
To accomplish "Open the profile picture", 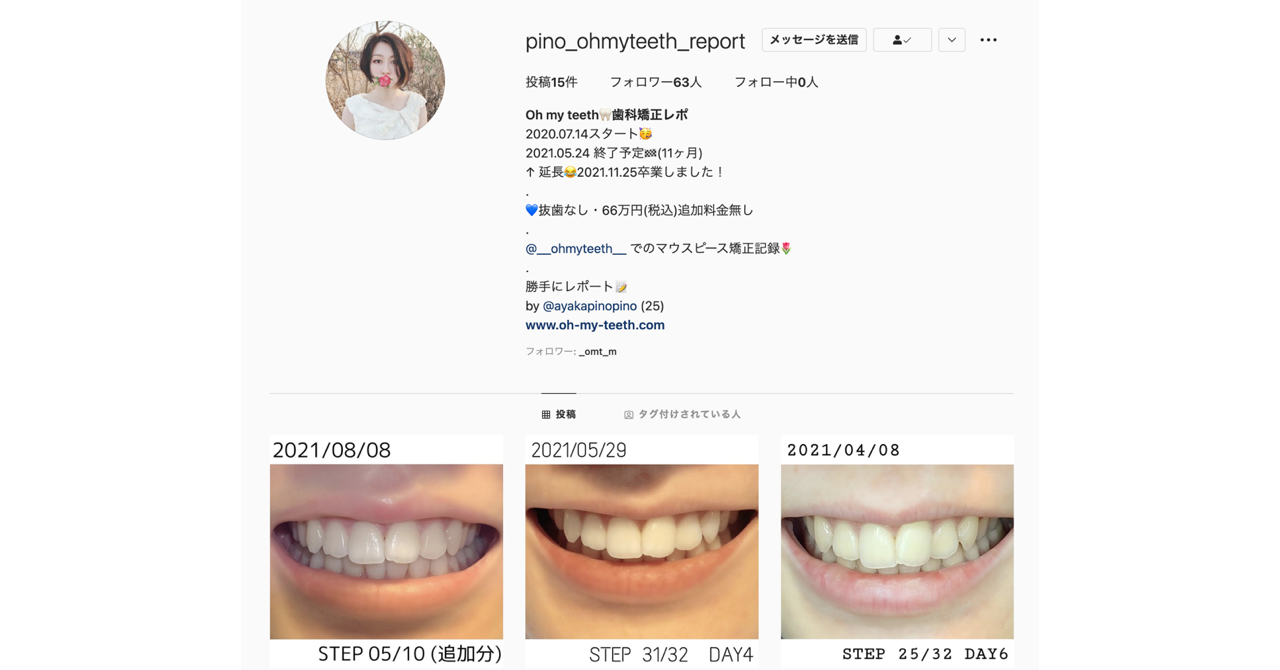I will pos(385,80).
